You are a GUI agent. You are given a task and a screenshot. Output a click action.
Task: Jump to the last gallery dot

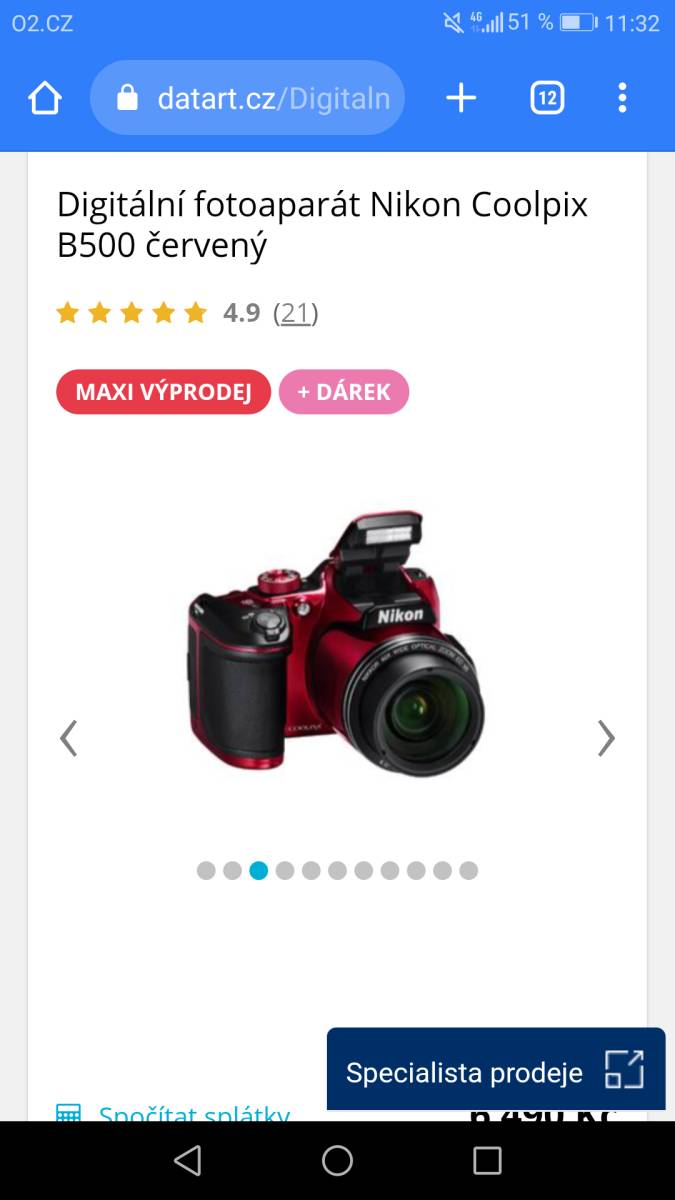point(468,870)
